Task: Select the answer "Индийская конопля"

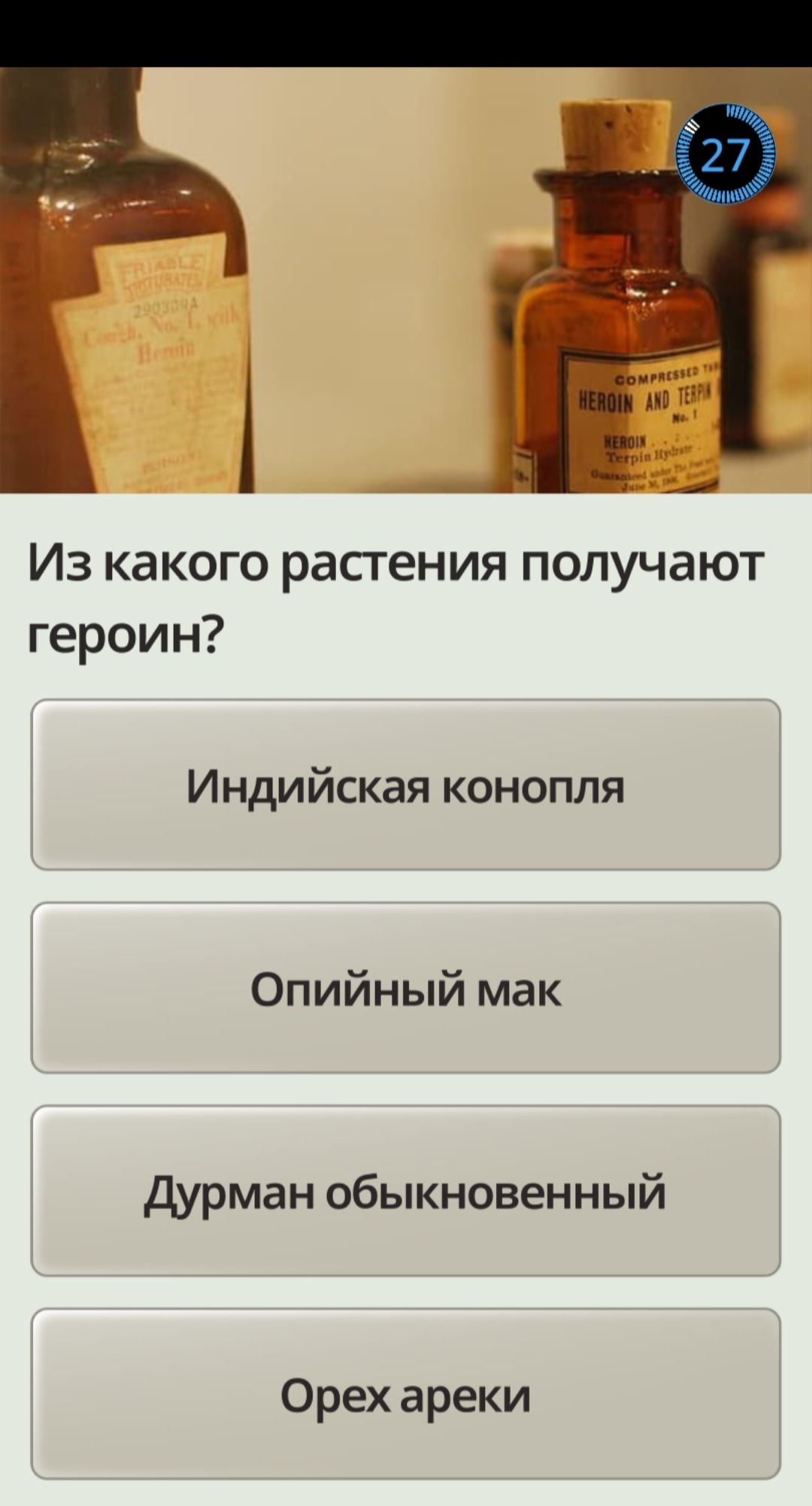Action: tap(406, 785)
